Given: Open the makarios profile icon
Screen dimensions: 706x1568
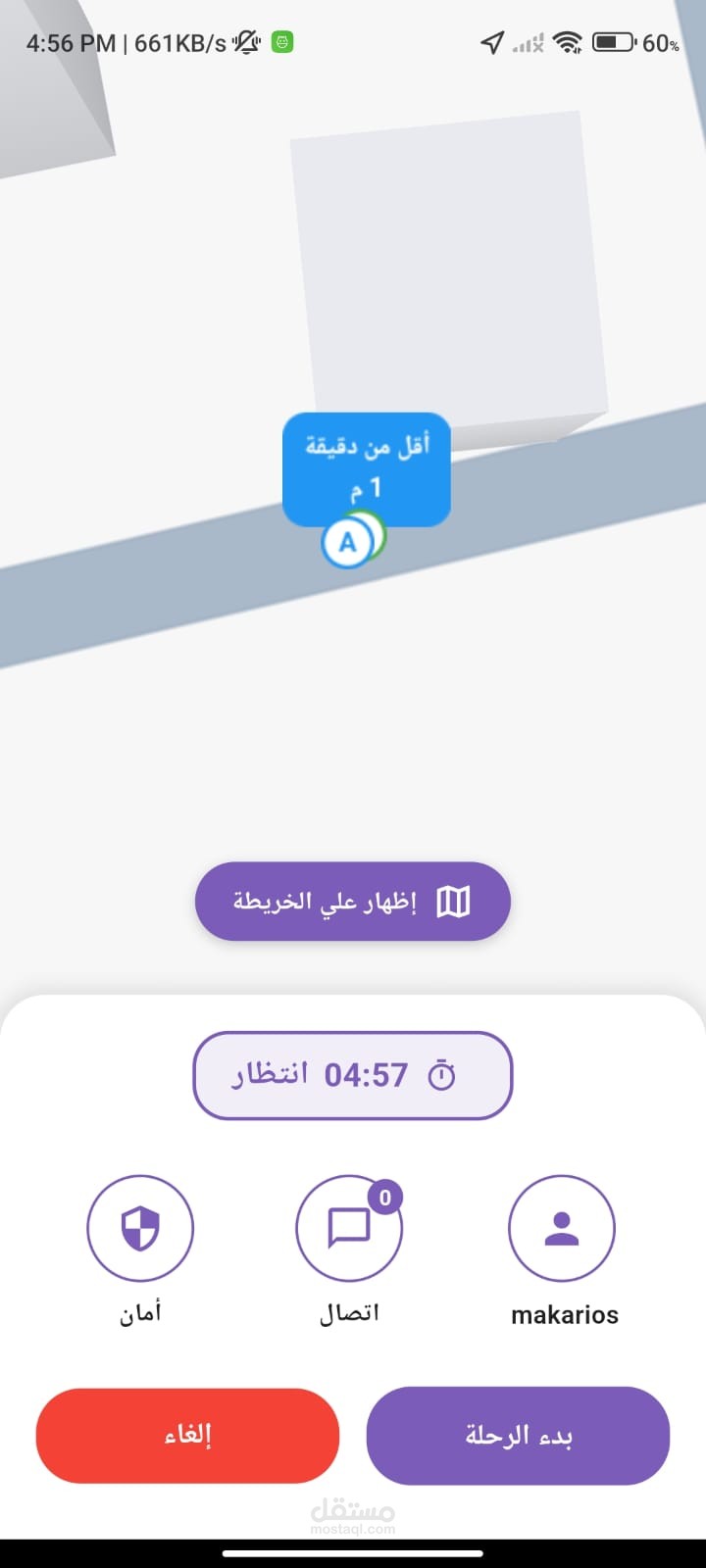Looking at the screenshot, I should coord(562,1228).
